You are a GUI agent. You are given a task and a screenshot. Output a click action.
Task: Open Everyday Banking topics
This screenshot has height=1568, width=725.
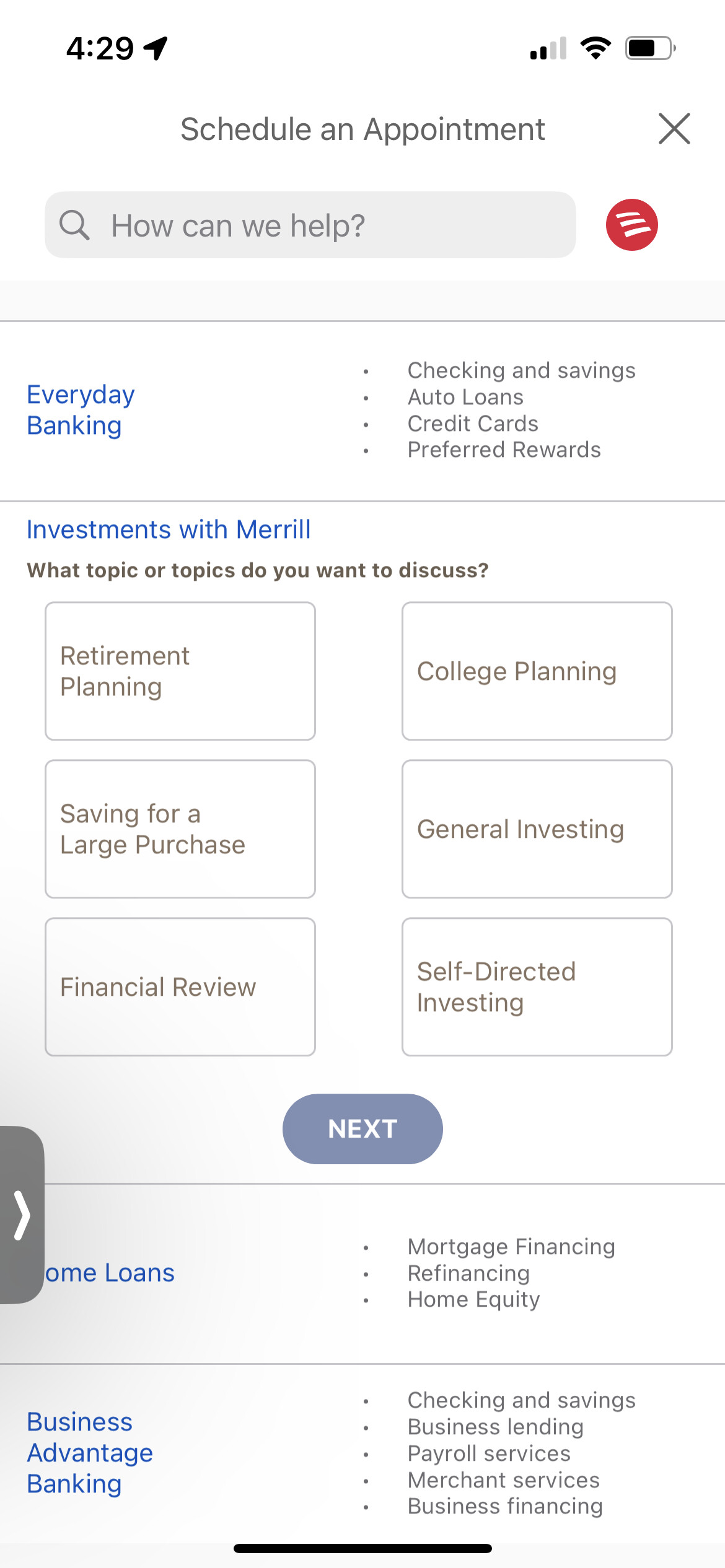(x=81, y=410)
